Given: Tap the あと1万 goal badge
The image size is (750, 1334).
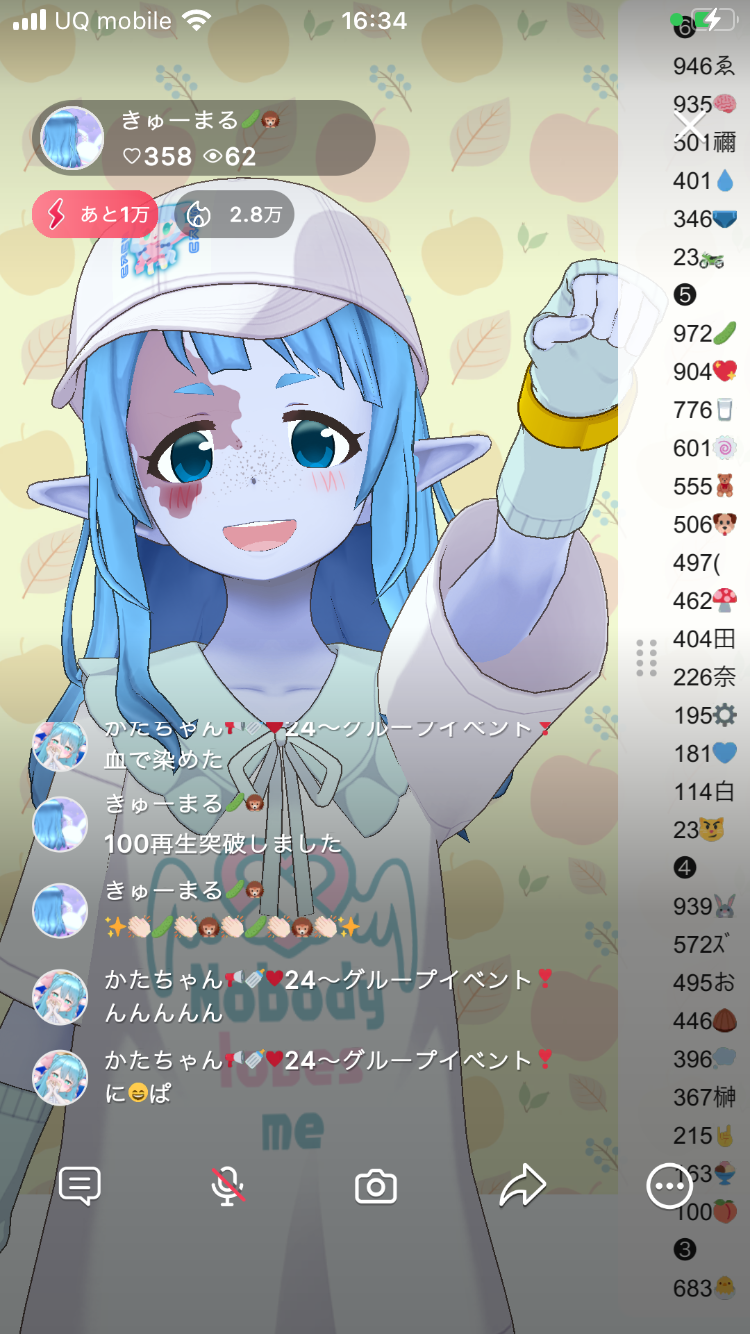Looking at the screenshot, I should click(96, 214).
